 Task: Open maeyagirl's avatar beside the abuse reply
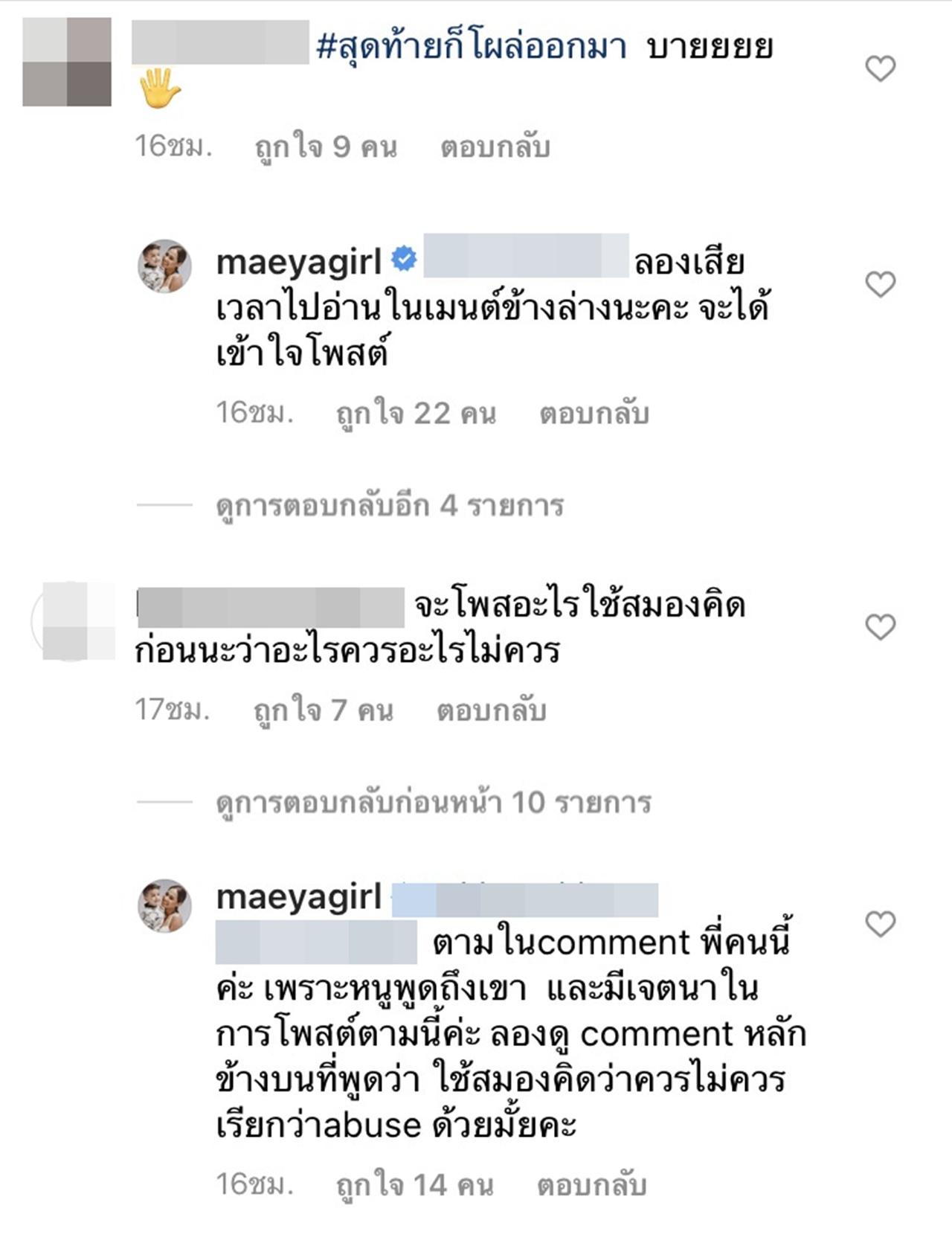click(165, 906)
